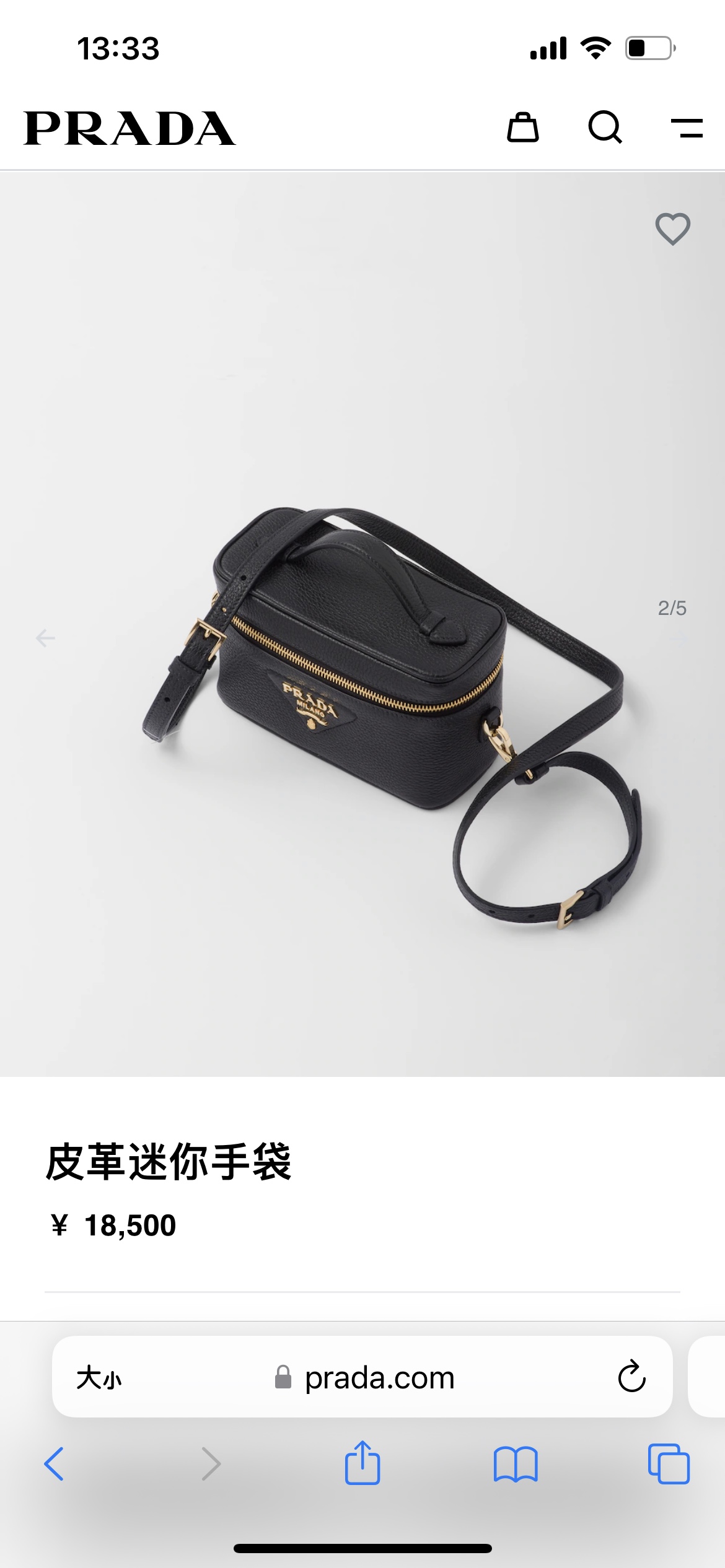View all open tabs
The width and height of the screenshot is (725, 1568).
pos(668,1464)
